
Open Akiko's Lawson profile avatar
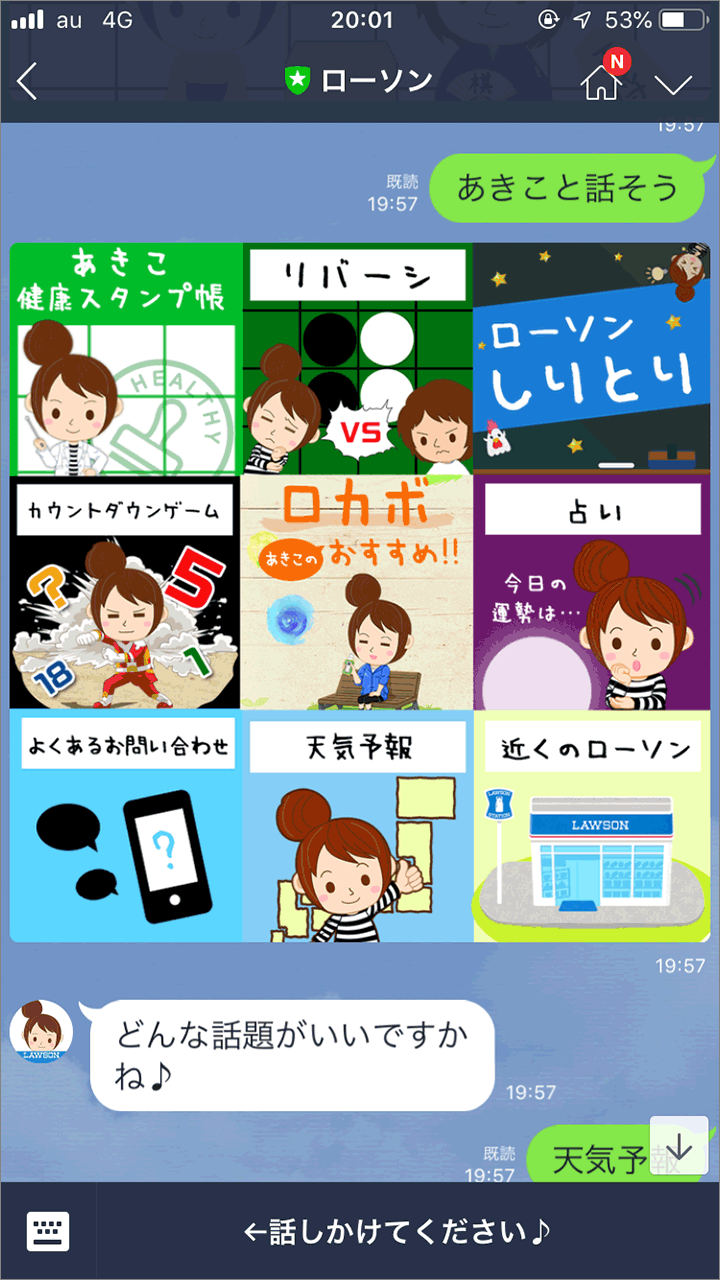click(42, 1031)
